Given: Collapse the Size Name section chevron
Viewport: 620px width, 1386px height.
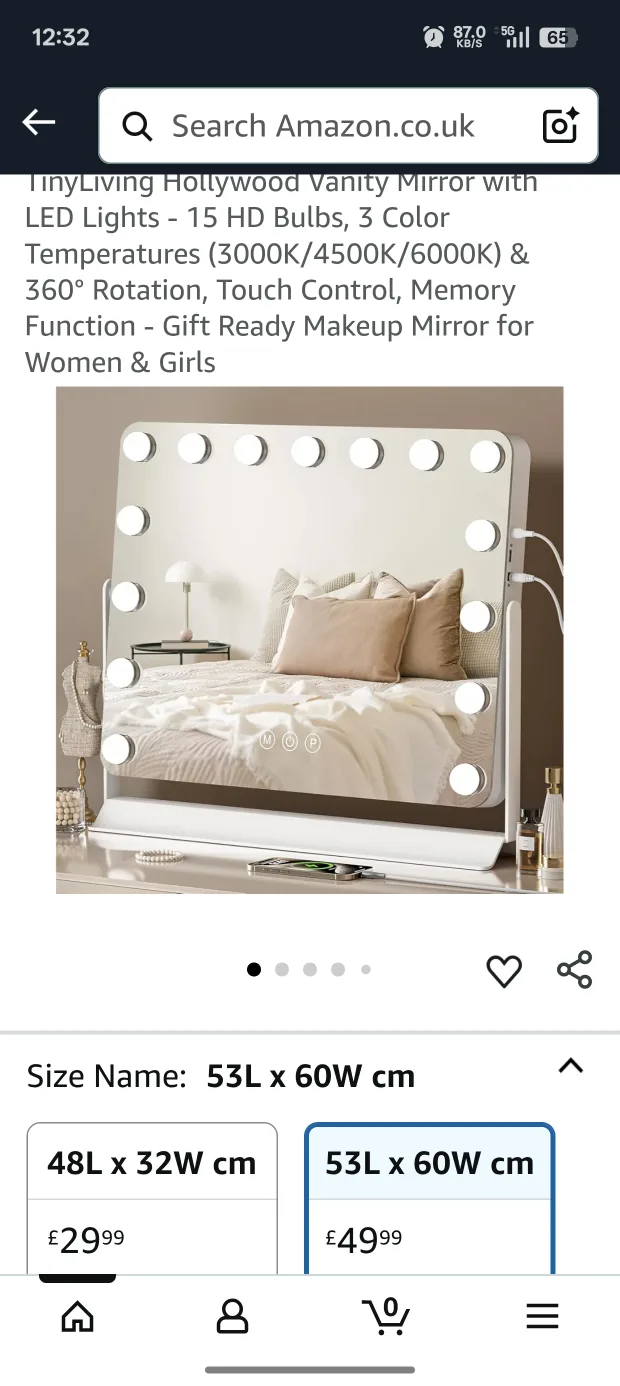Looking at the screenshot, I should point(570,1066).
